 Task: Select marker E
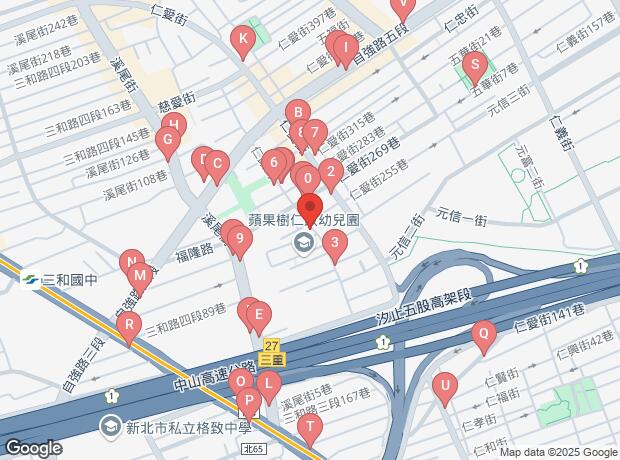[x=259, y=316]
